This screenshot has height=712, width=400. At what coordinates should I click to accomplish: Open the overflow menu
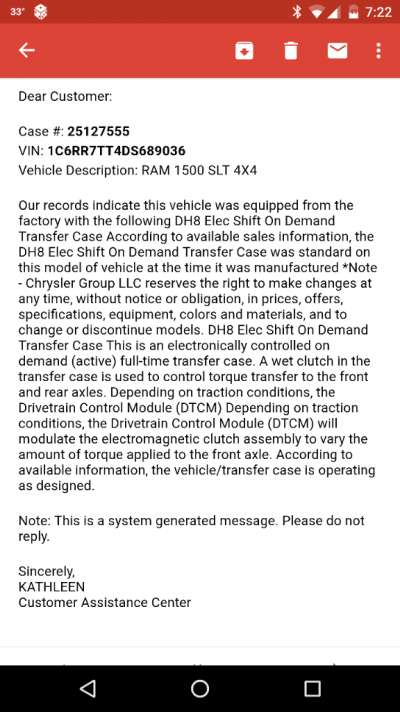[378, 50]
